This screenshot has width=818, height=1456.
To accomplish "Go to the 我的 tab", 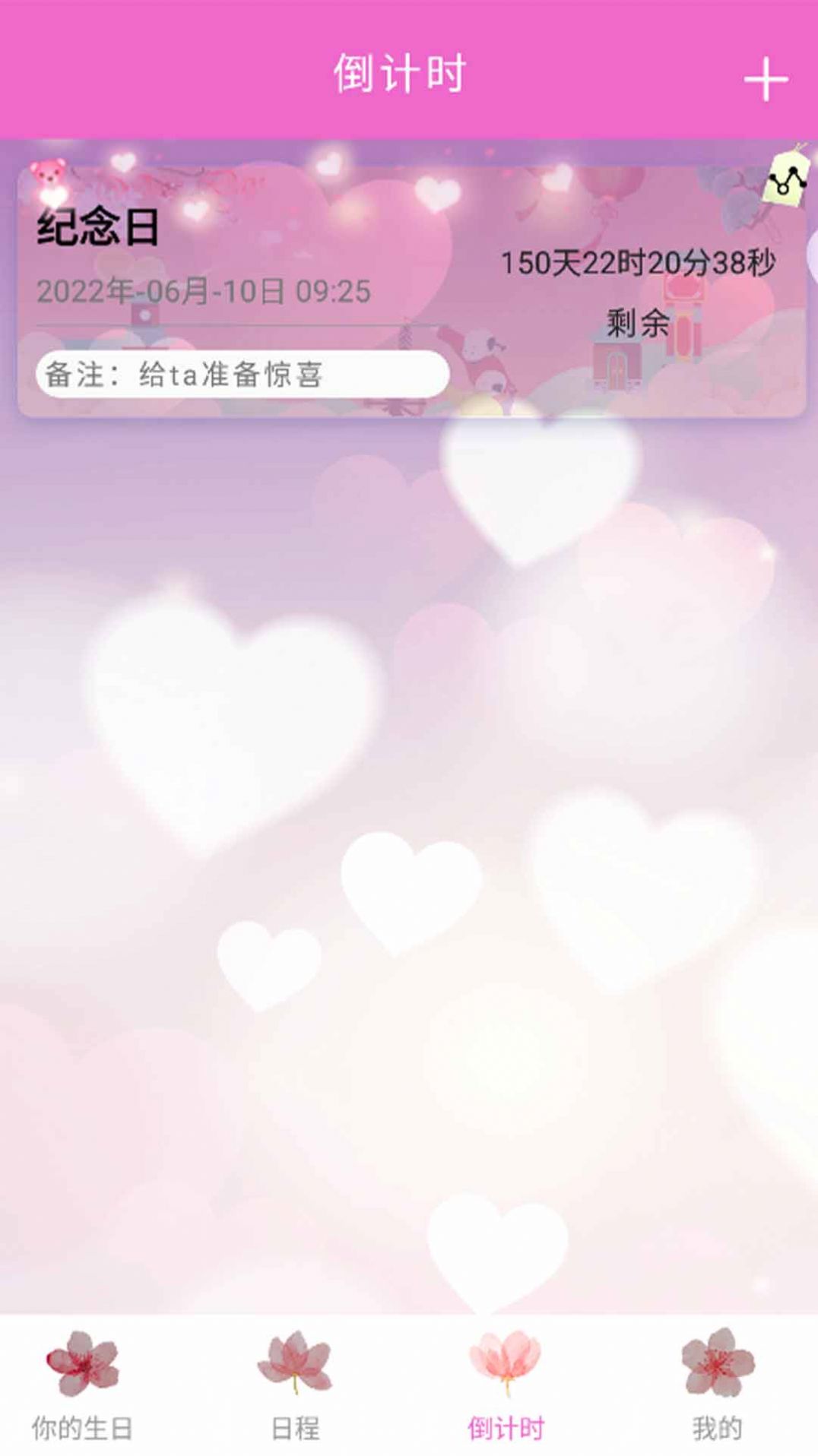I will pos(717,1385).
